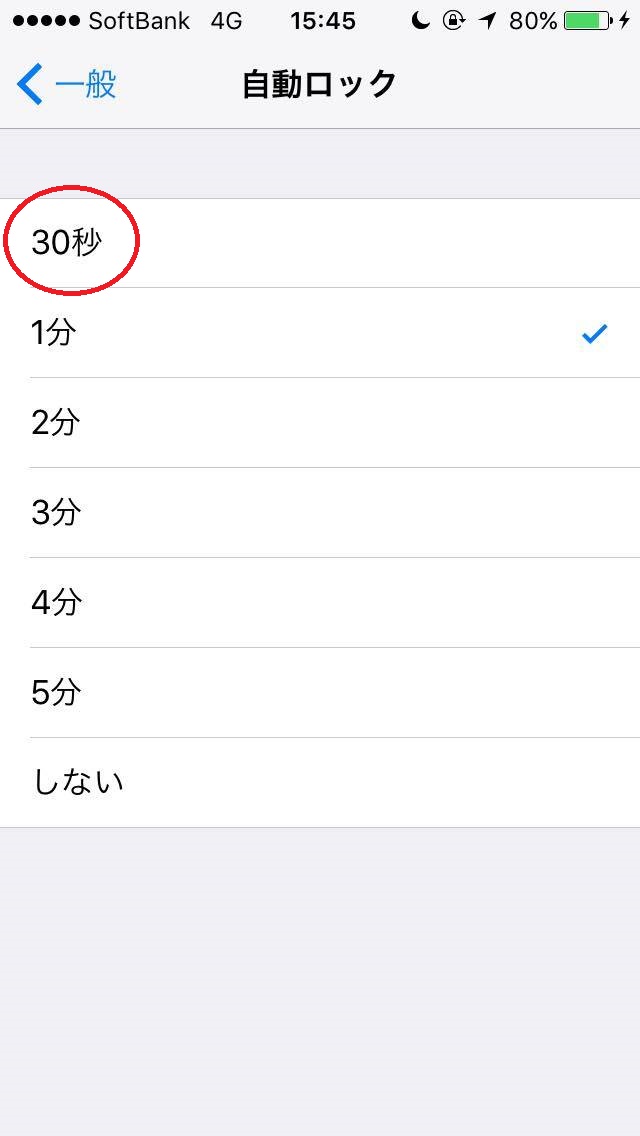Pick 3分 for auto-lock
This screenshot has height=1136, width=640.
click(x=320, y=512)
